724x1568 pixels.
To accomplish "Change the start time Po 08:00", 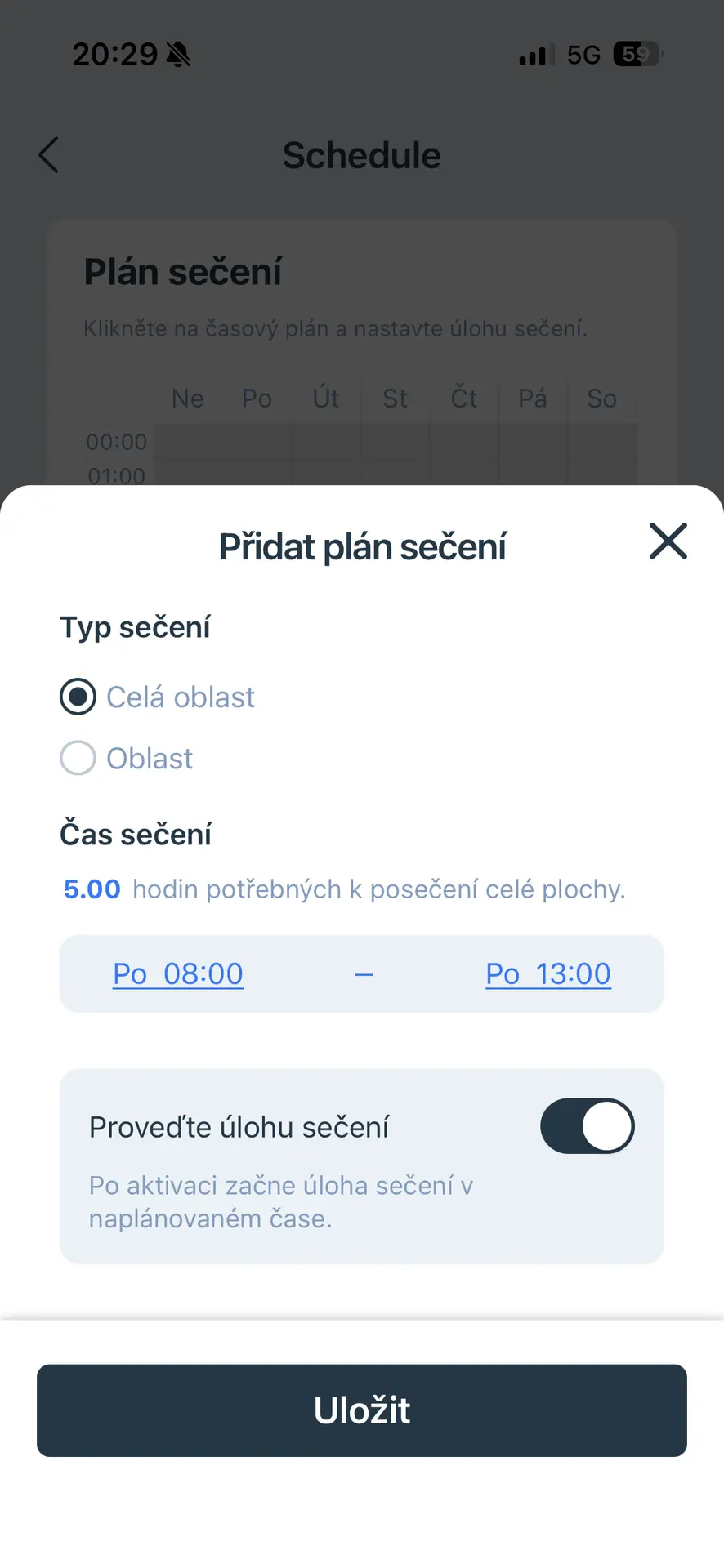I will click(x=178, y=973).
